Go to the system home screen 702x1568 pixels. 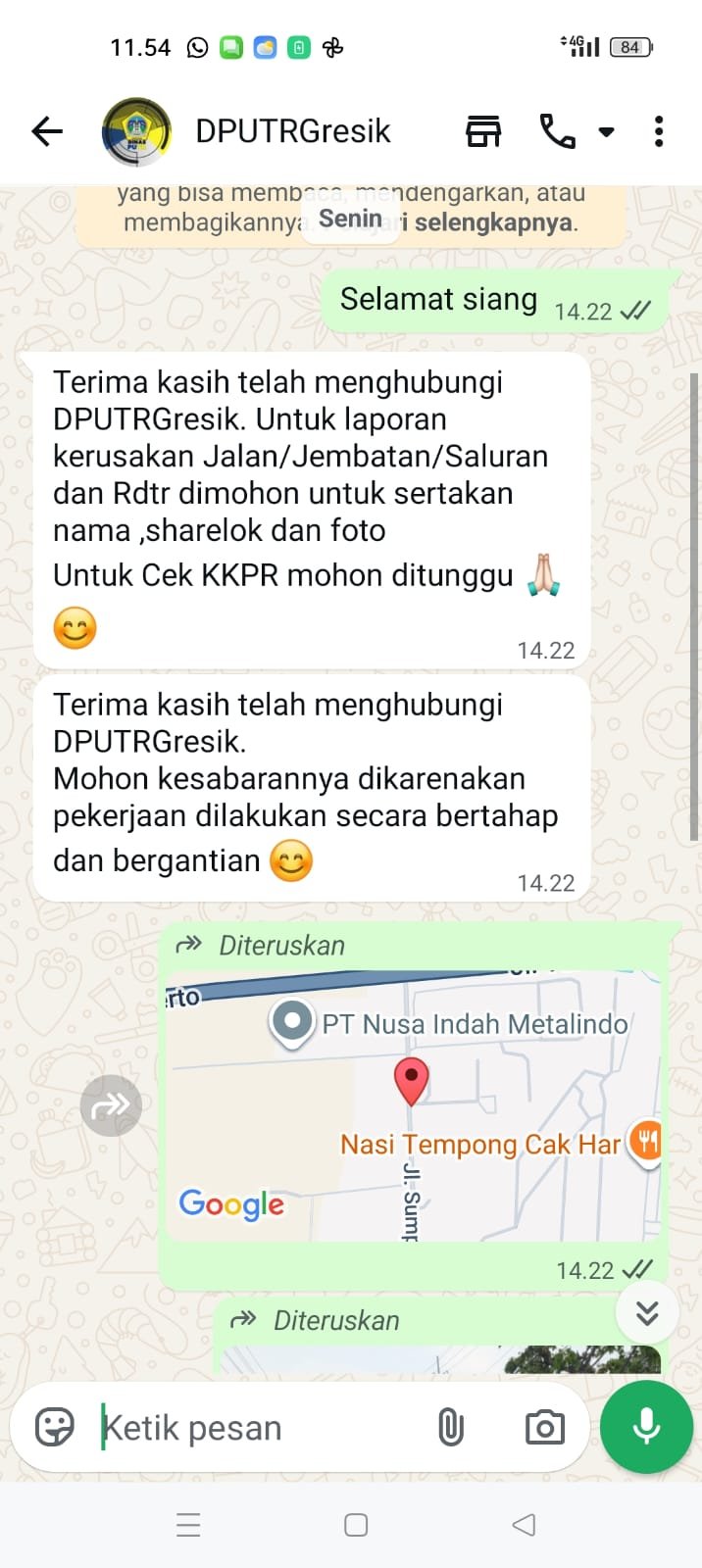(356, 1525)
